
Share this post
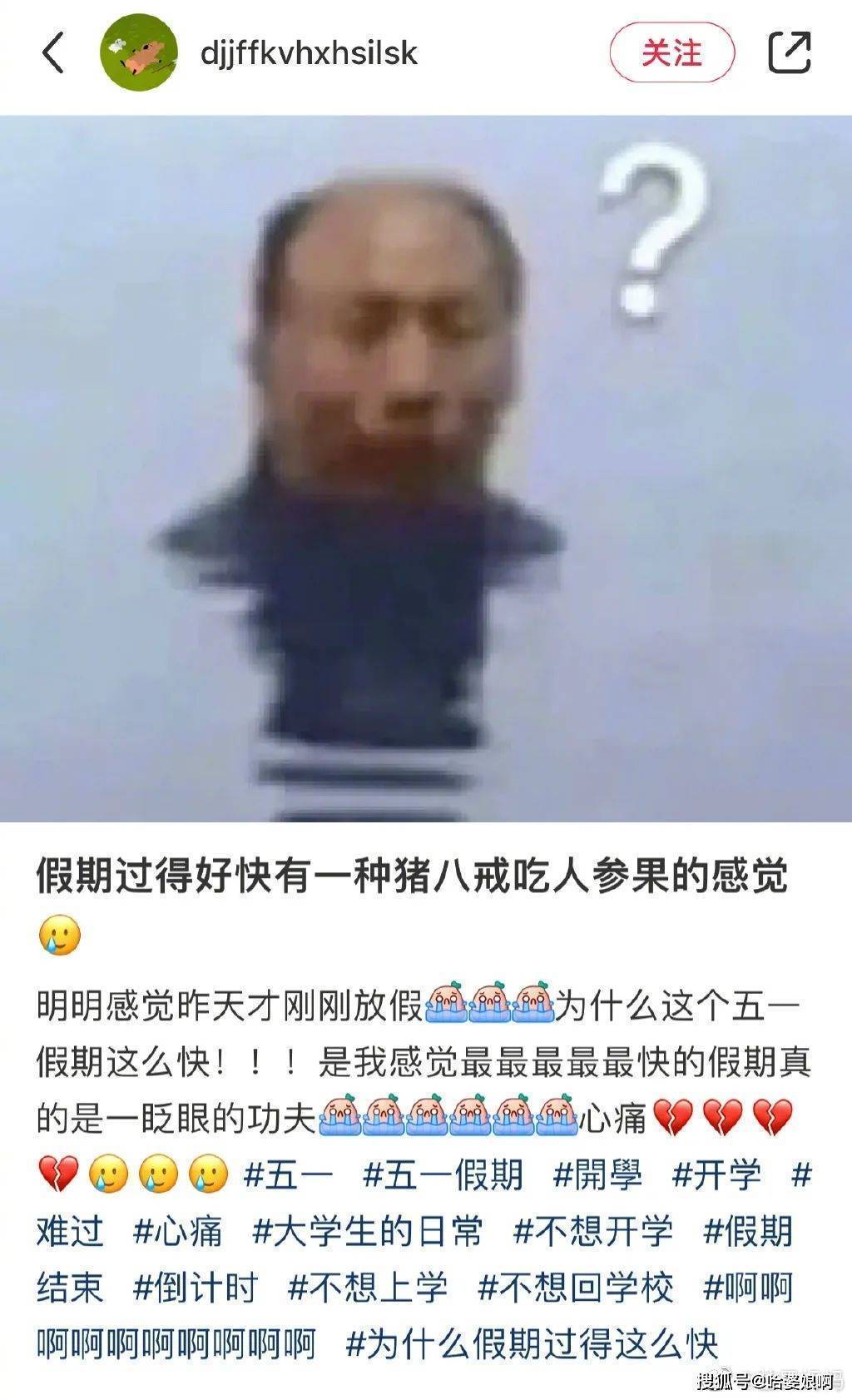[788, 53]
